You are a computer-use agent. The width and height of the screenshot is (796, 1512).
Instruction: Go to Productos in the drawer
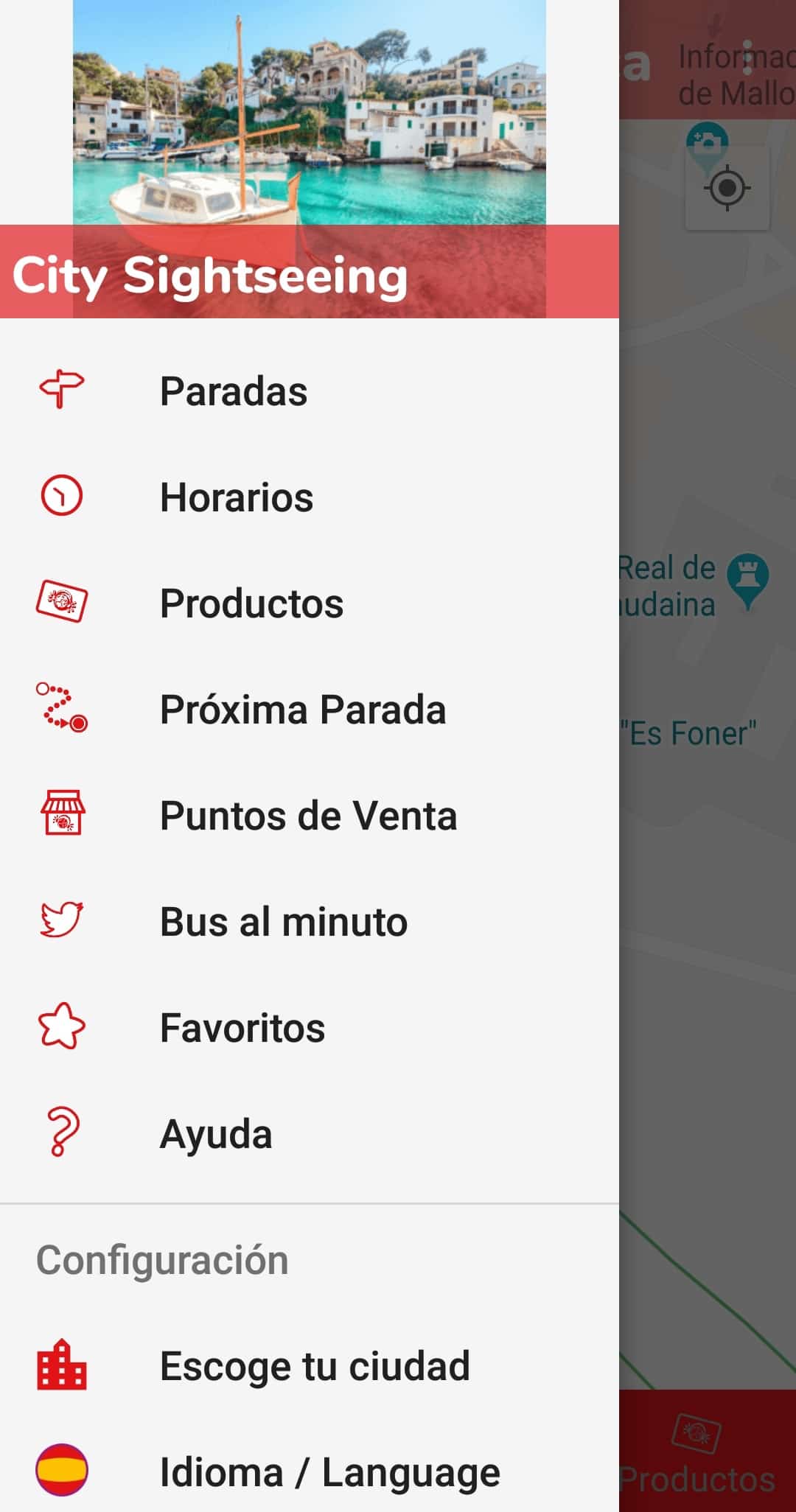(251, 603)
